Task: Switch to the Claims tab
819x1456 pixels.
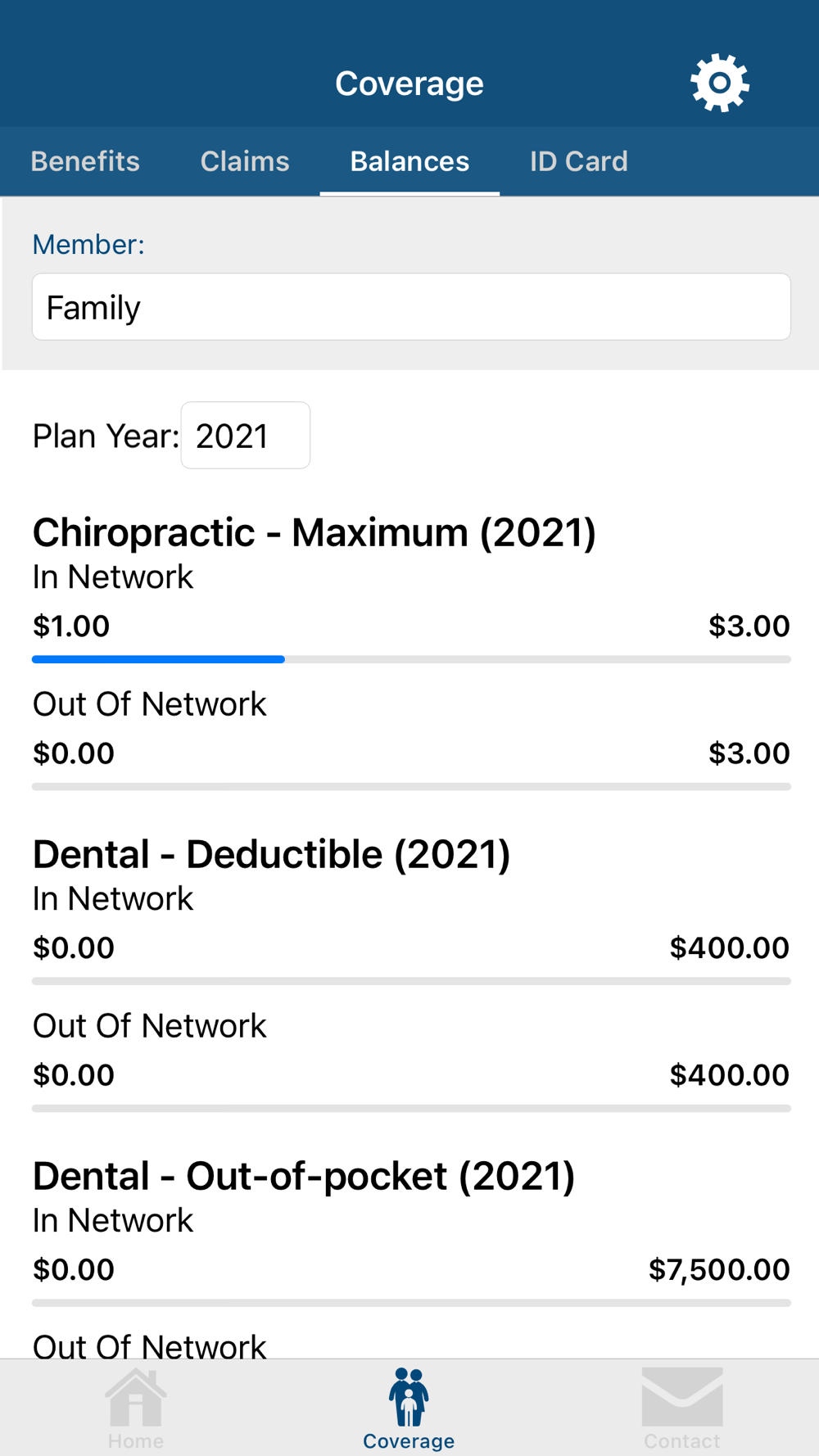Action: tap(245, 161)
